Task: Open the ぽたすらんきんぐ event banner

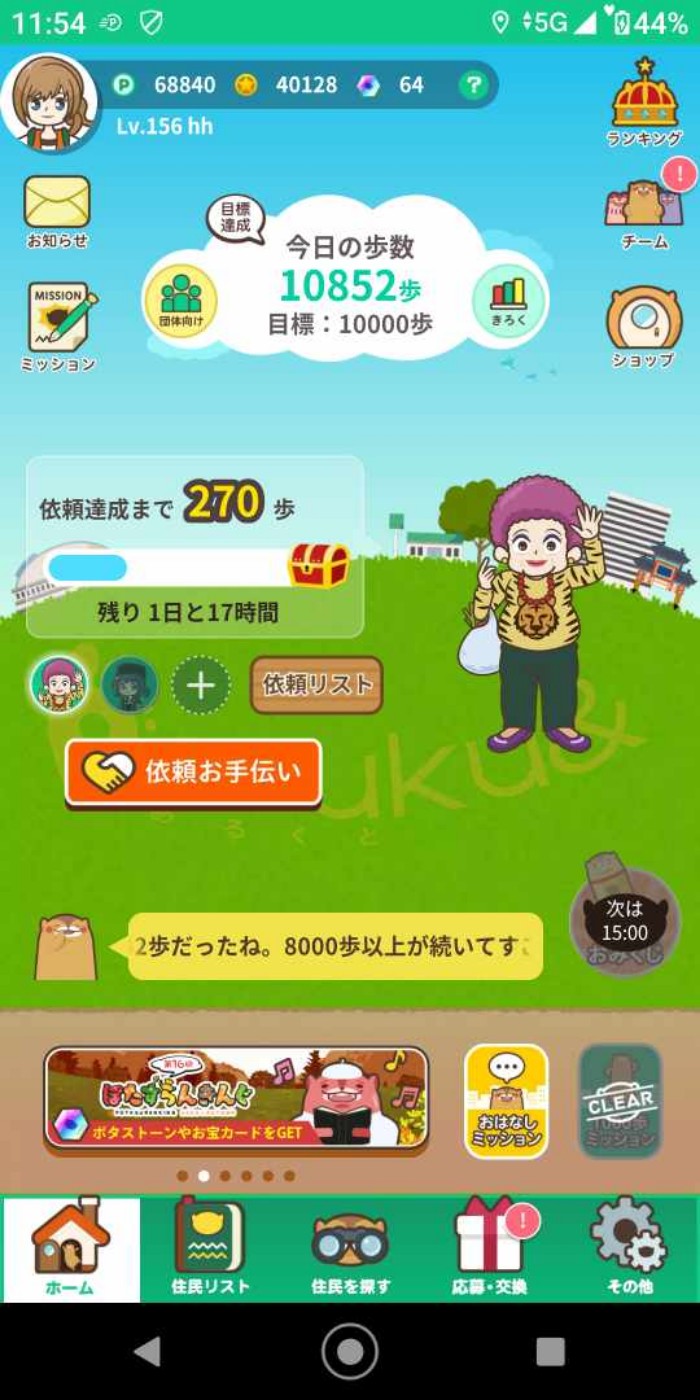Action: (237, 1098)
